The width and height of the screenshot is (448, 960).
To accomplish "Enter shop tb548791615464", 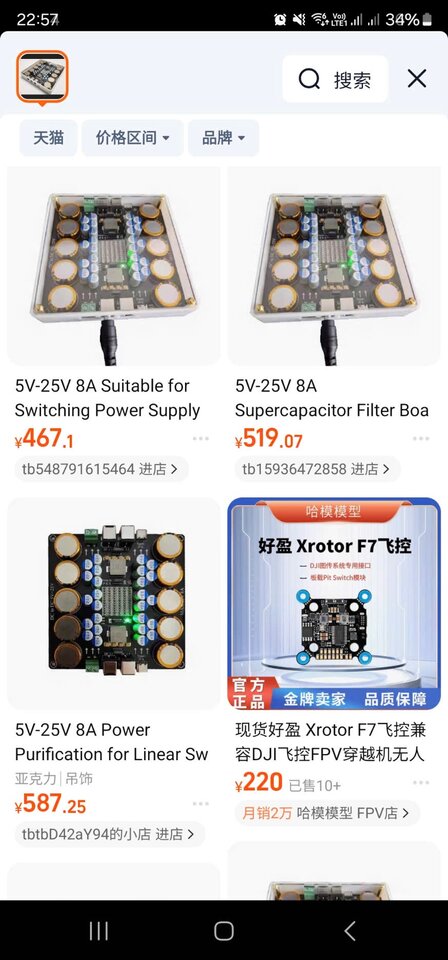I will 101,470.
